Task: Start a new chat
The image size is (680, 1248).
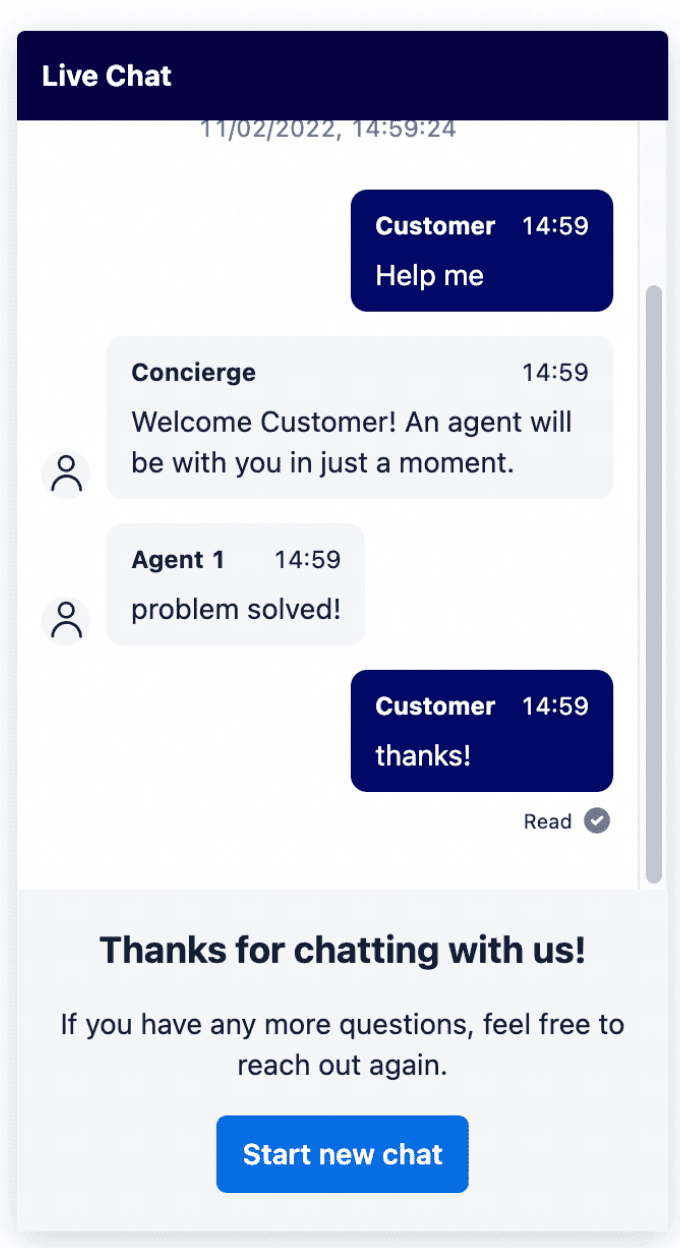Action: point(342,1154)
